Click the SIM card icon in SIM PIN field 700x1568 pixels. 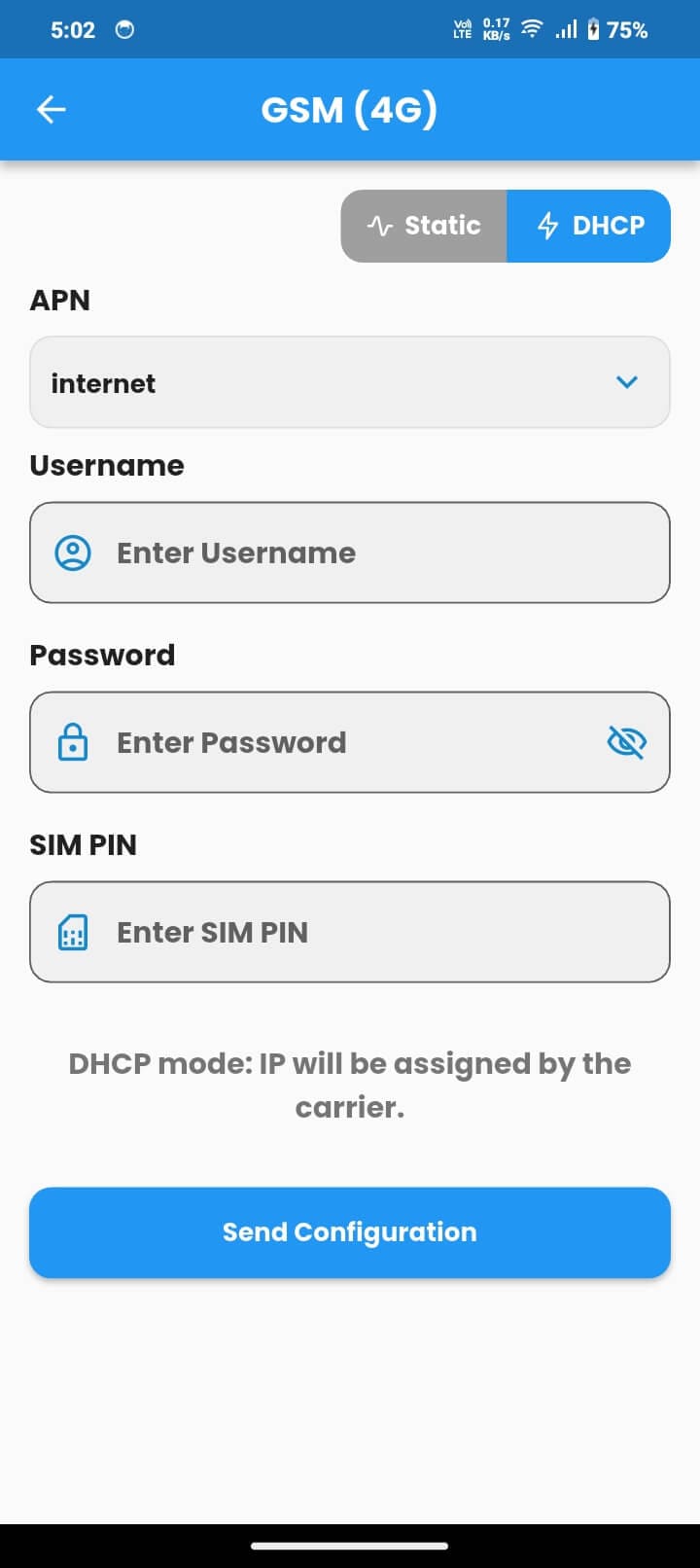point(72,932)
